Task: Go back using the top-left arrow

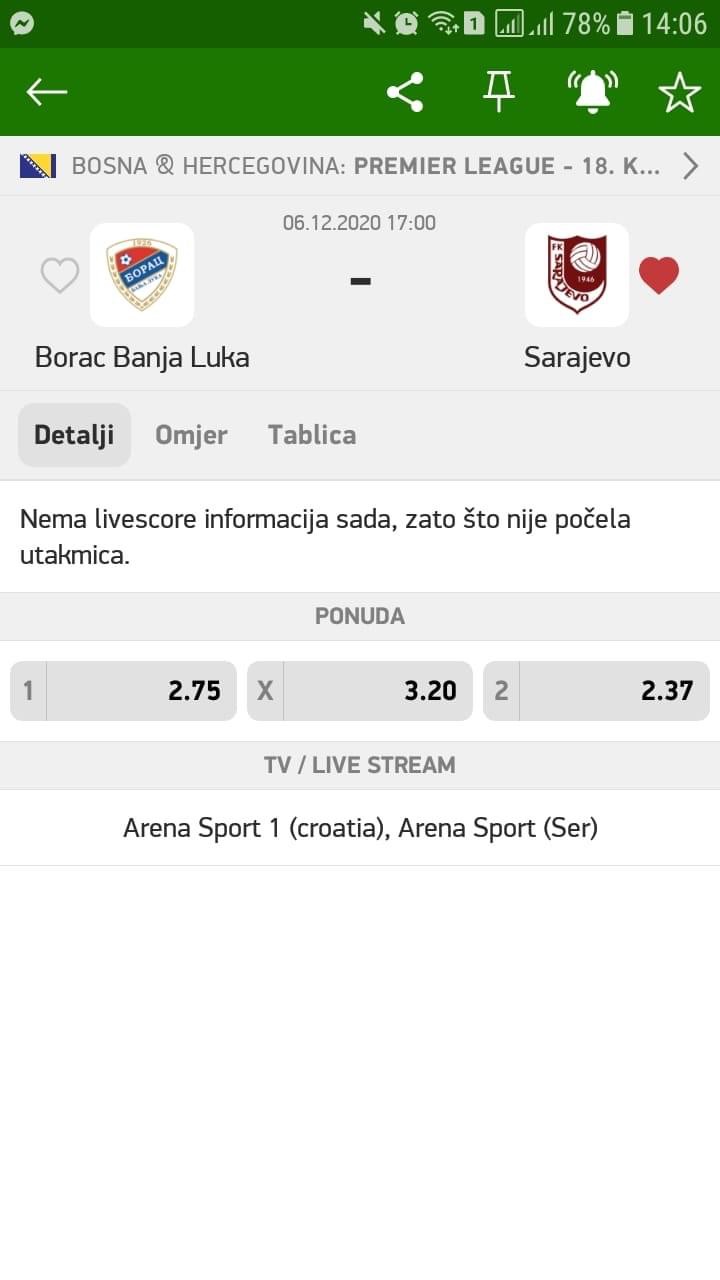Action: 46,92
